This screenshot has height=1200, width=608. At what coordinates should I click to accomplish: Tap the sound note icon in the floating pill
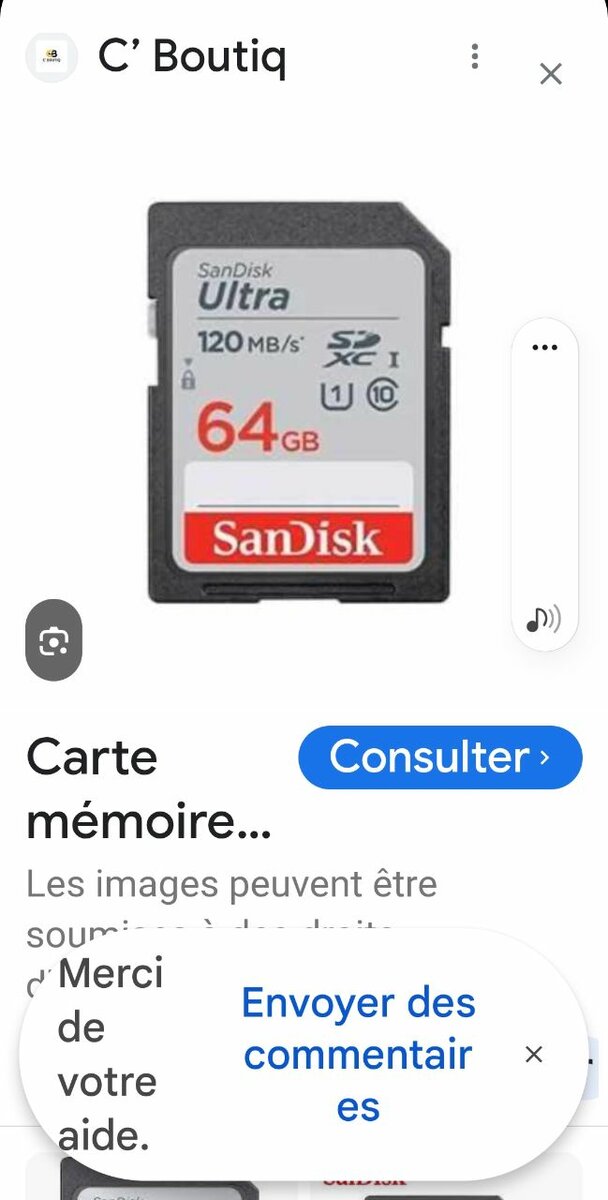click(x=543, y=620)
